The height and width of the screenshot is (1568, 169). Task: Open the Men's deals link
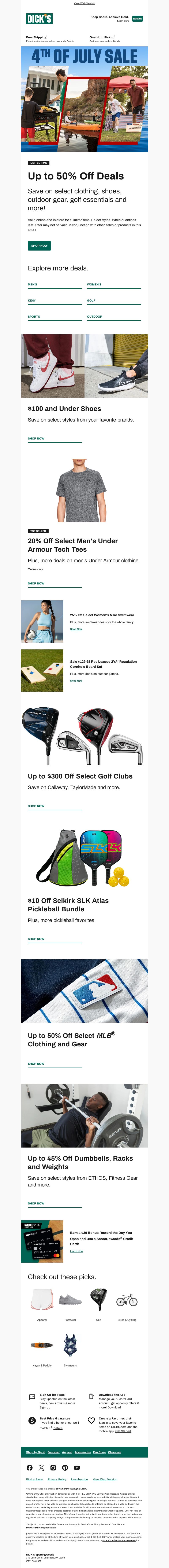pyautogui.click(x=32, y=284)
